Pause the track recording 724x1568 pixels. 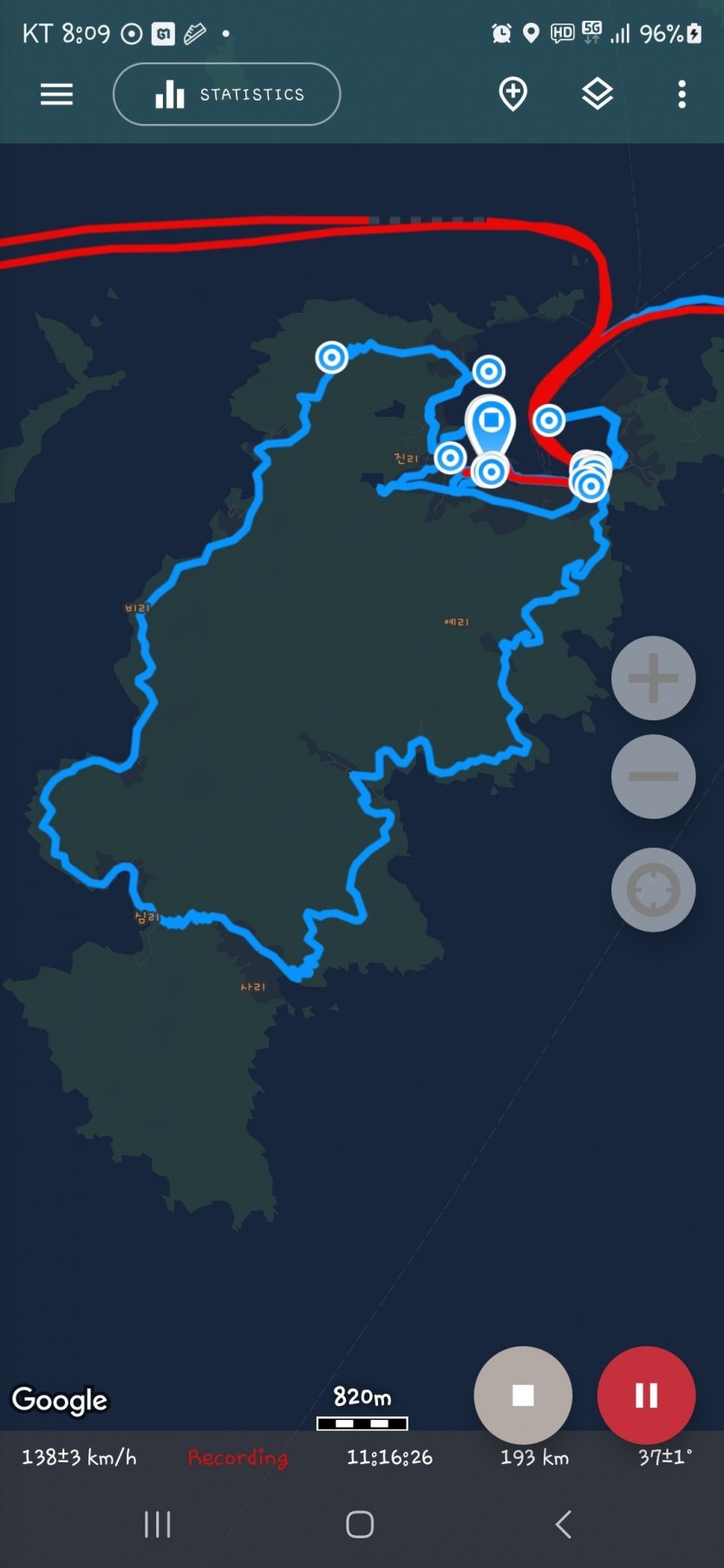(x=646, y=1396)
